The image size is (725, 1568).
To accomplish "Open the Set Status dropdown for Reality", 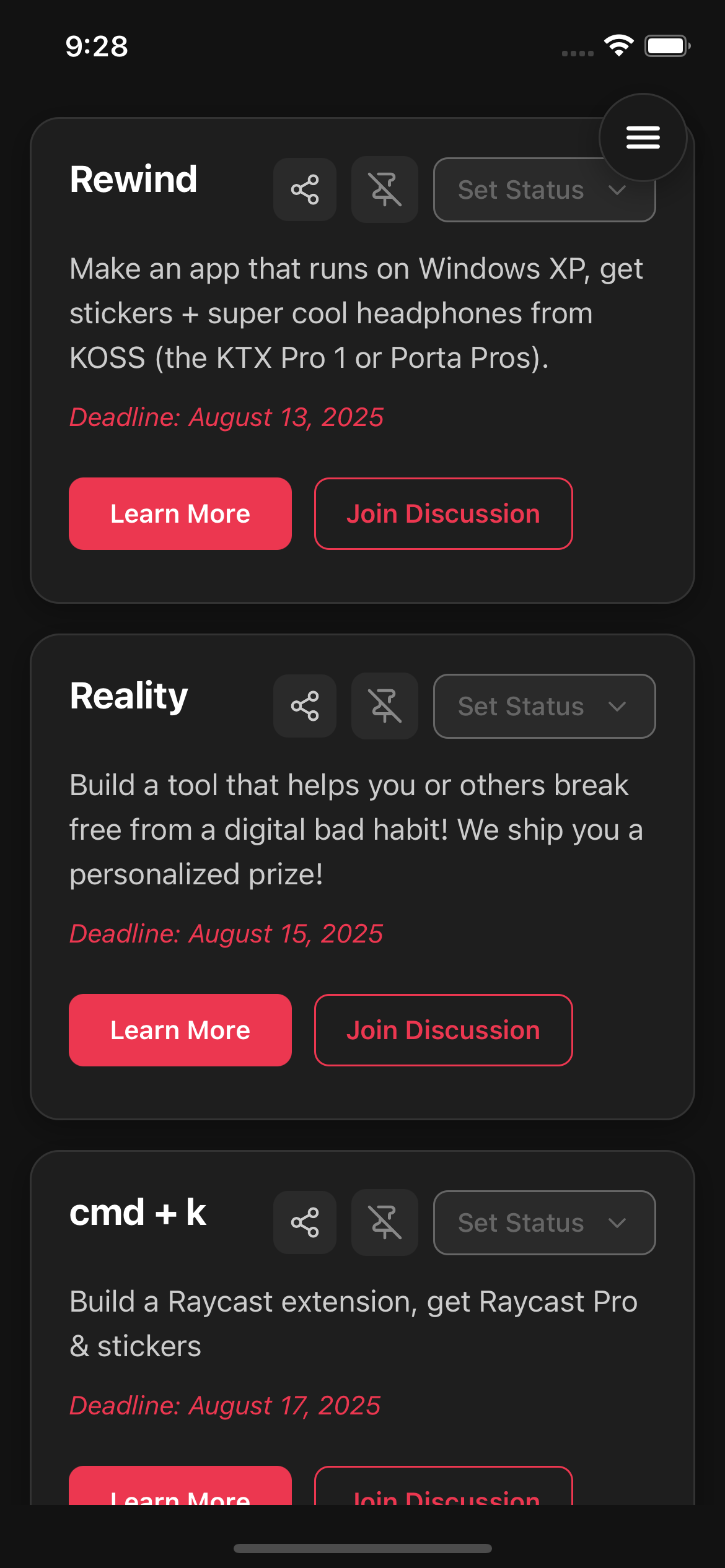I will click(544, 706).
